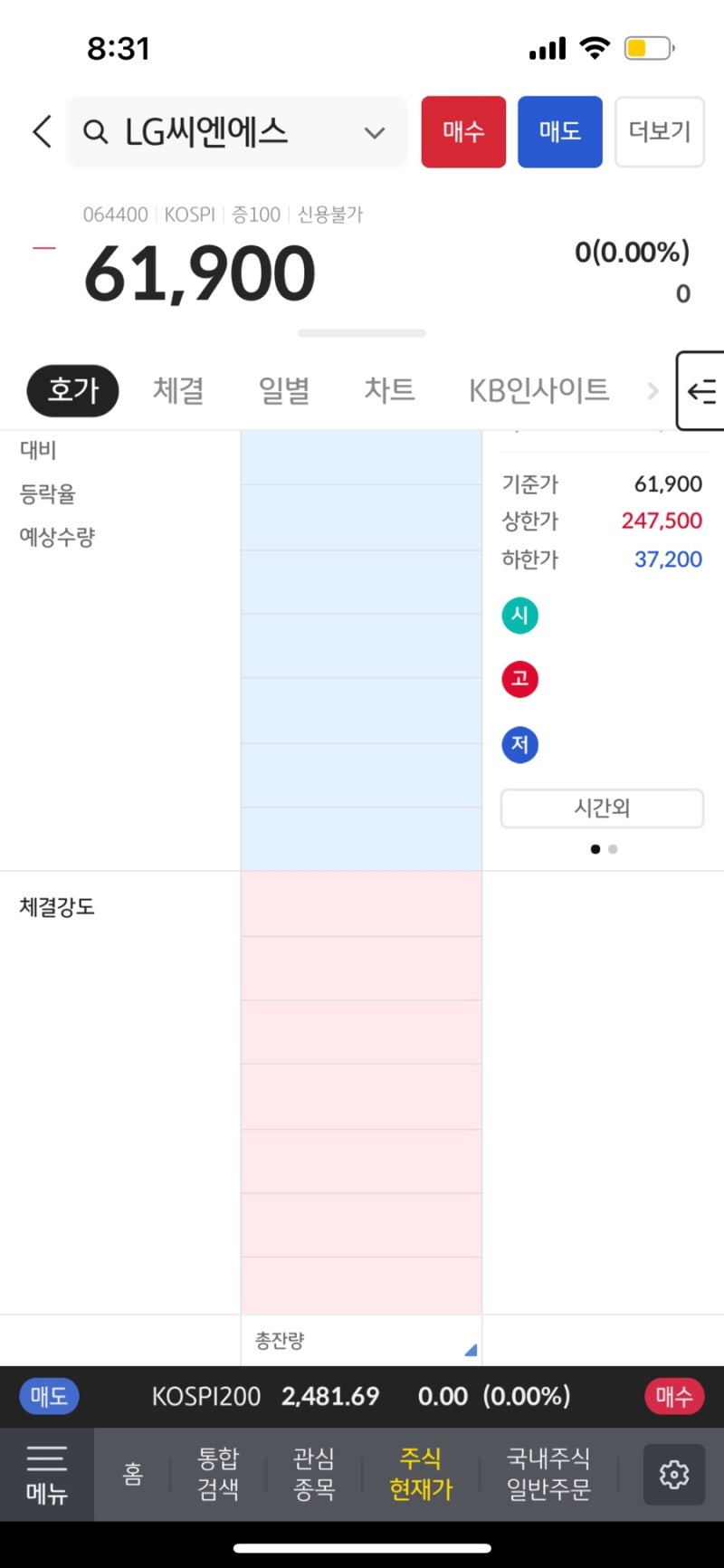Switch to the 차트 tab

point(388,391)
